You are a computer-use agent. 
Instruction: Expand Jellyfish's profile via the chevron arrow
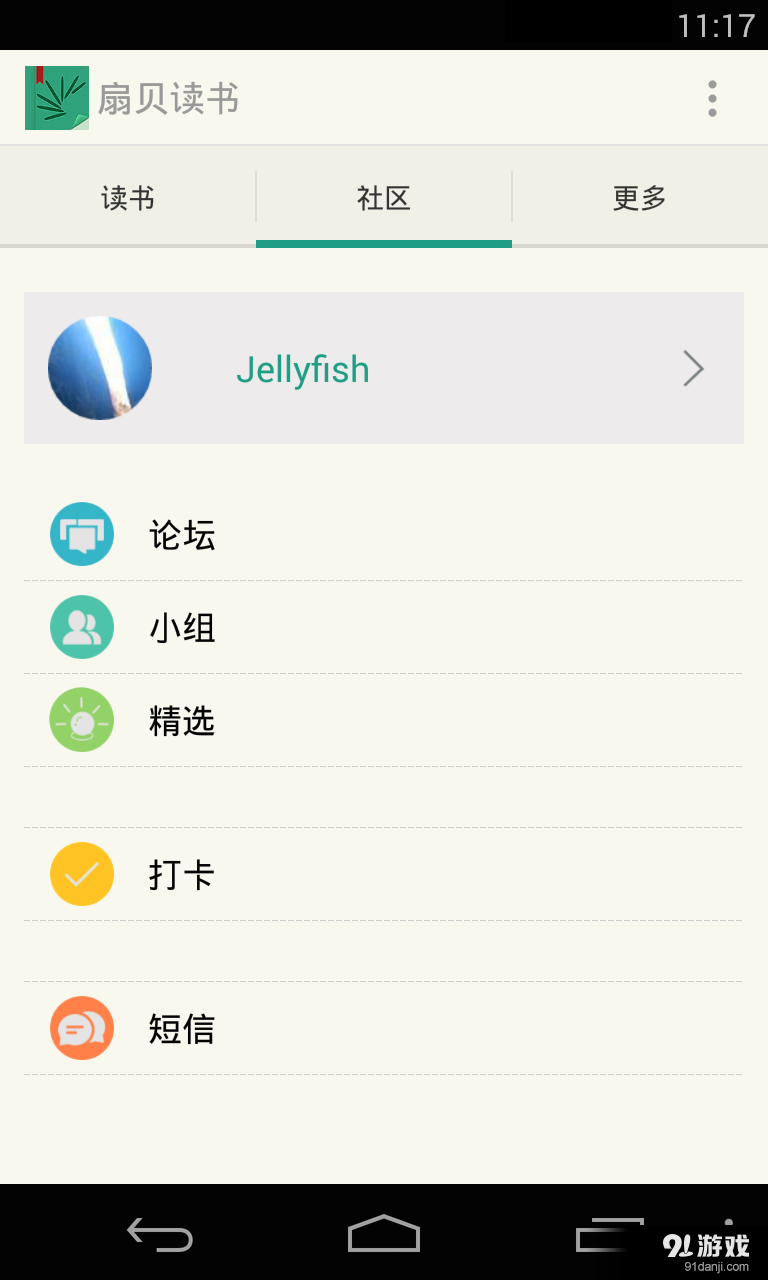pos(693,368)
